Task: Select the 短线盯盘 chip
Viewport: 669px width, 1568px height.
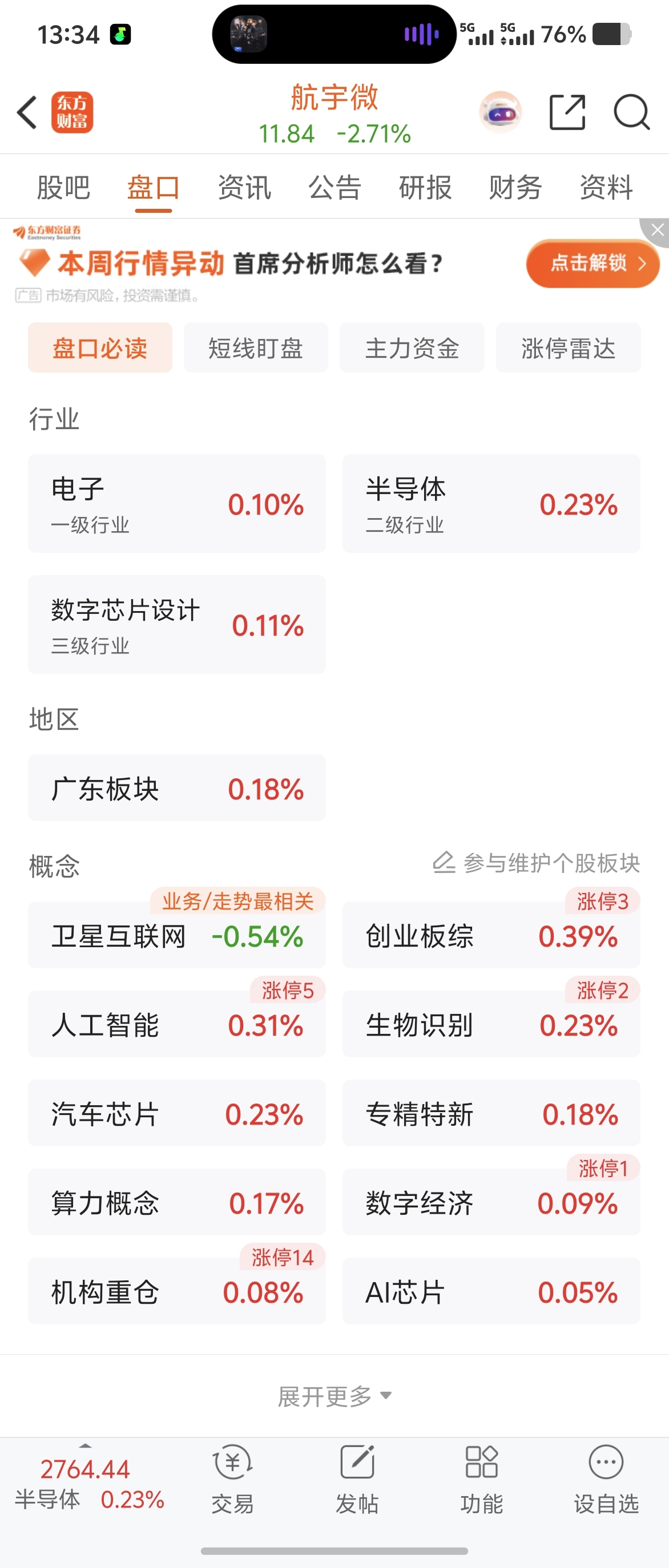Action: 256,347
